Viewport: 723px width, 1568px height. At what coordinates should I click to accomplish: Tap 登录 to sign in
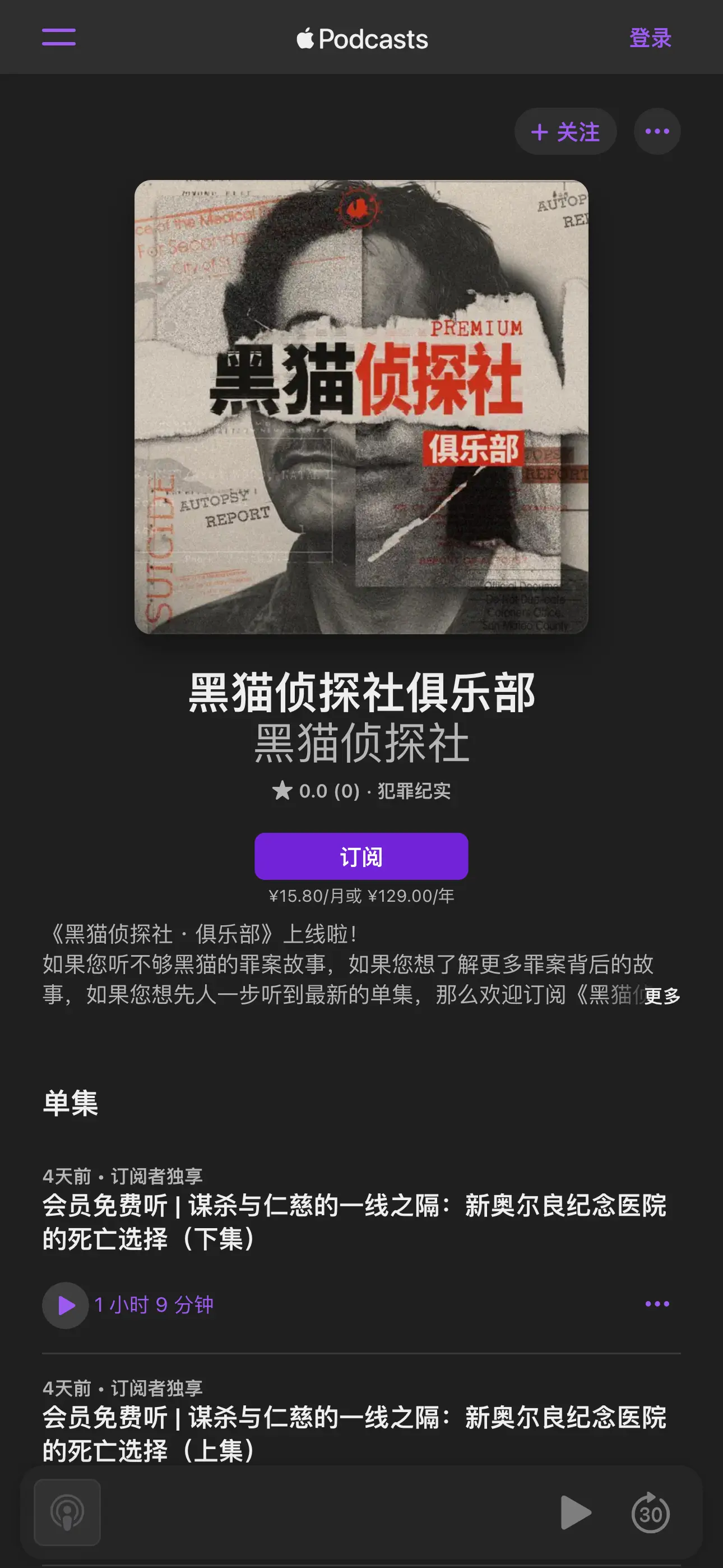tap(650, 38)
